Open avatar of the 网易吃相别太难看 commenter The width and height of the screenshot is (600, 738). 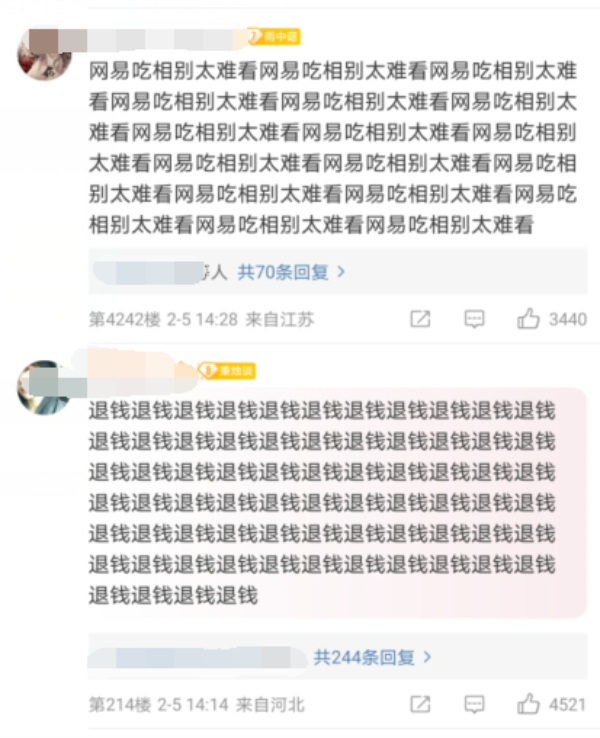point(43,52)
